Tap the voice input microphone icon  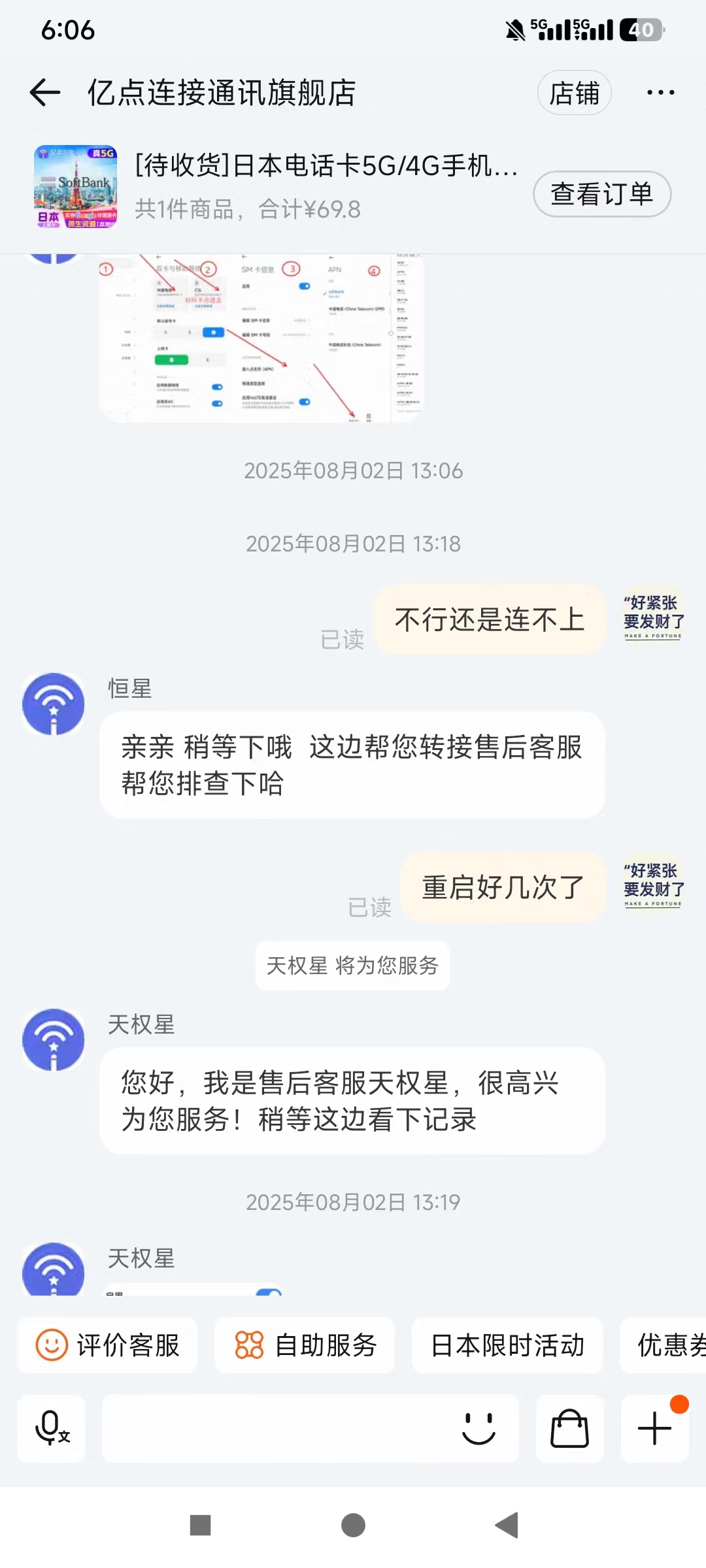click(51, 1428)
